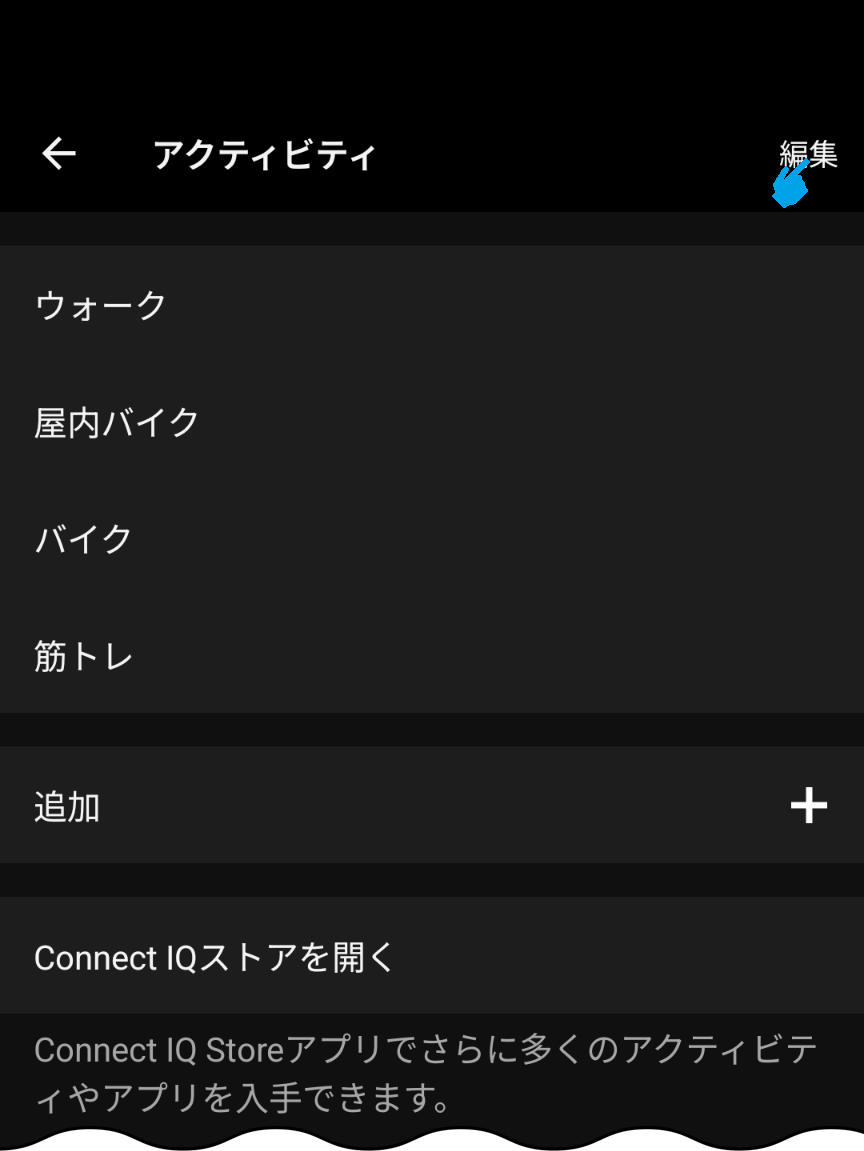Tap the left arrow in the header bar
Viewport: 864px width, 1151px height.
click(58, 152)
